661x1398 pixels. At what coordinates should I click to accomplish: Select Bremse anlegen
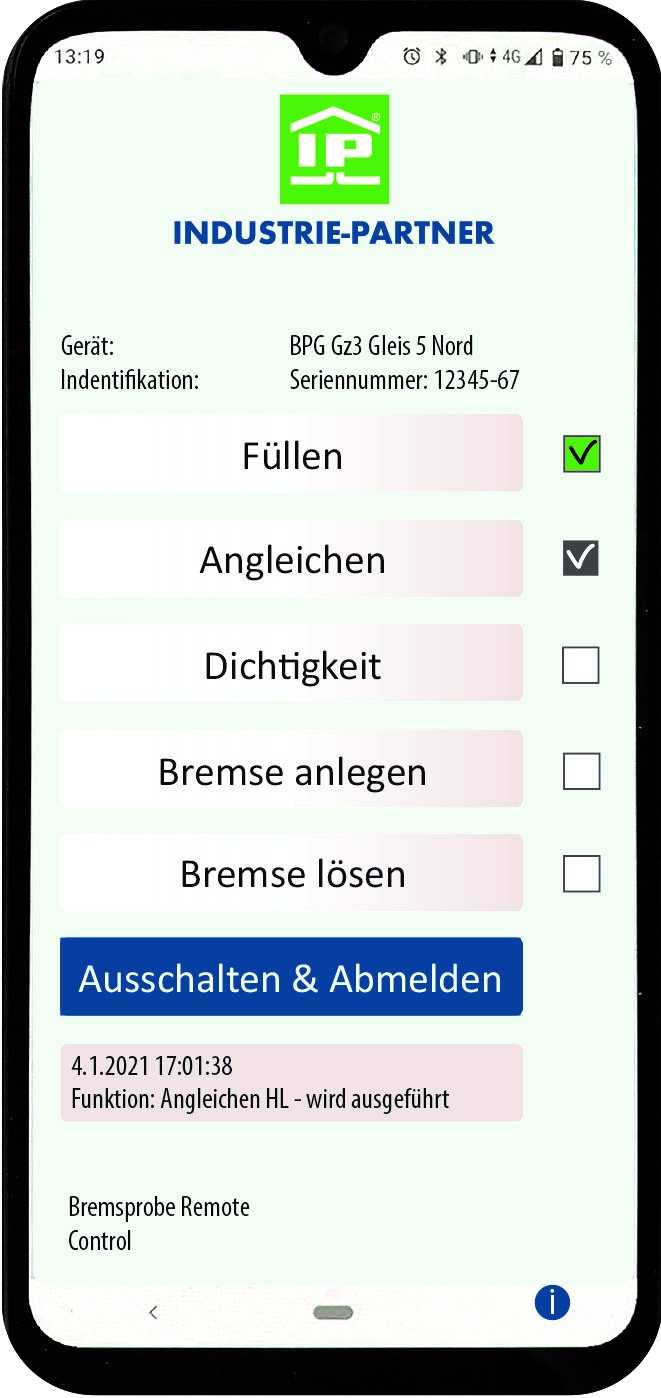291,771
